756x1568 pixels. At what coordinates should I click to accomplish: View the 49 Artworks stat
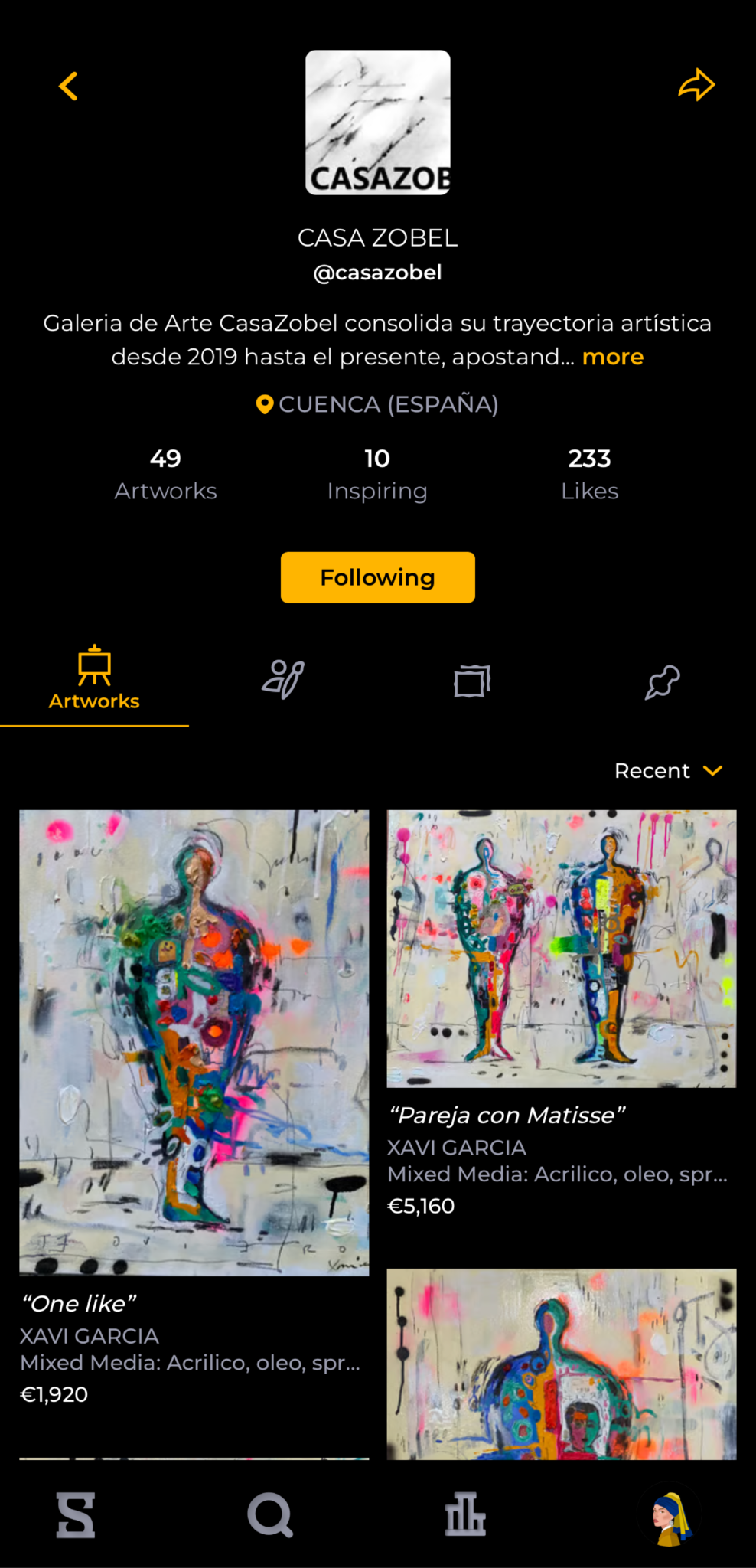click(165, 475)
